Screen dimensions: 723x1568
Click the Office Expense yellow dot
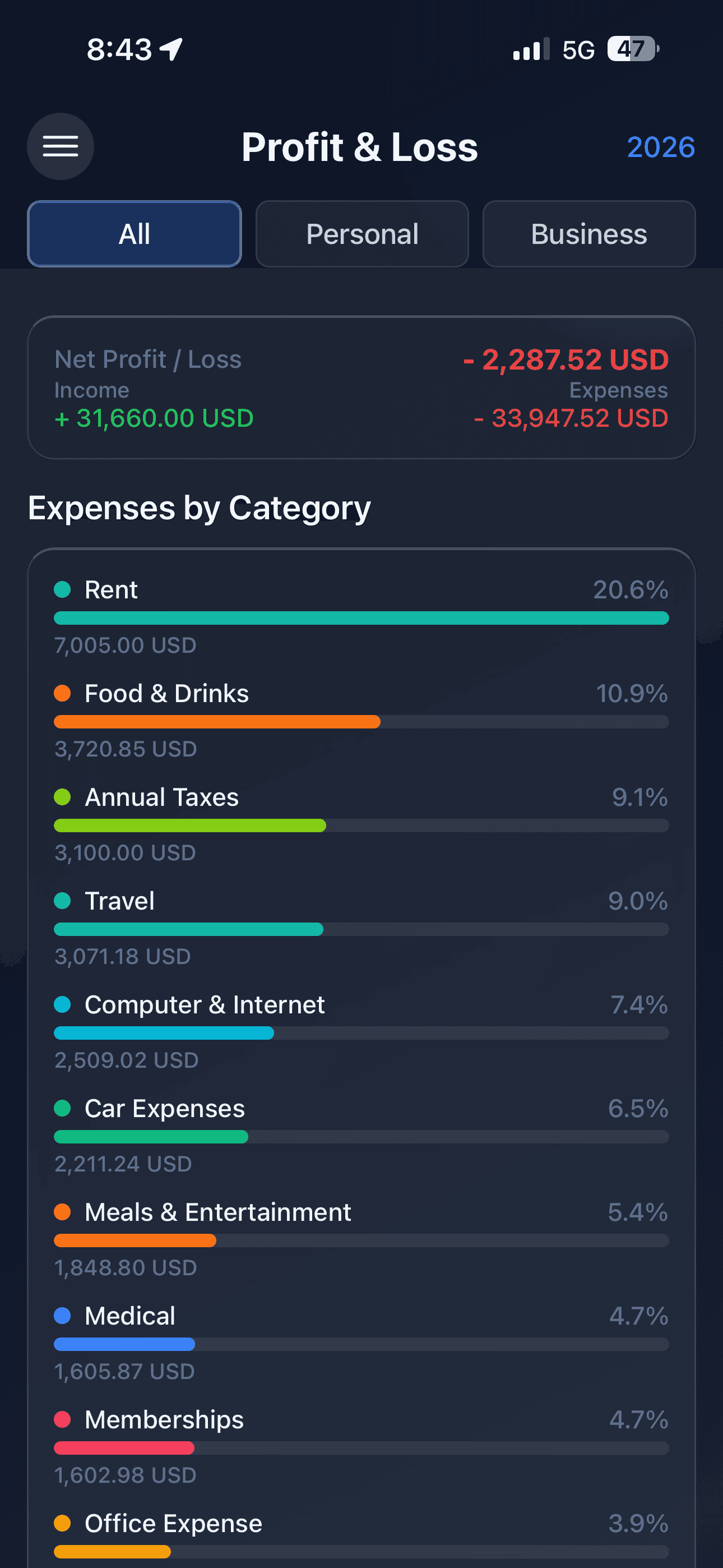click(63, 1523)
